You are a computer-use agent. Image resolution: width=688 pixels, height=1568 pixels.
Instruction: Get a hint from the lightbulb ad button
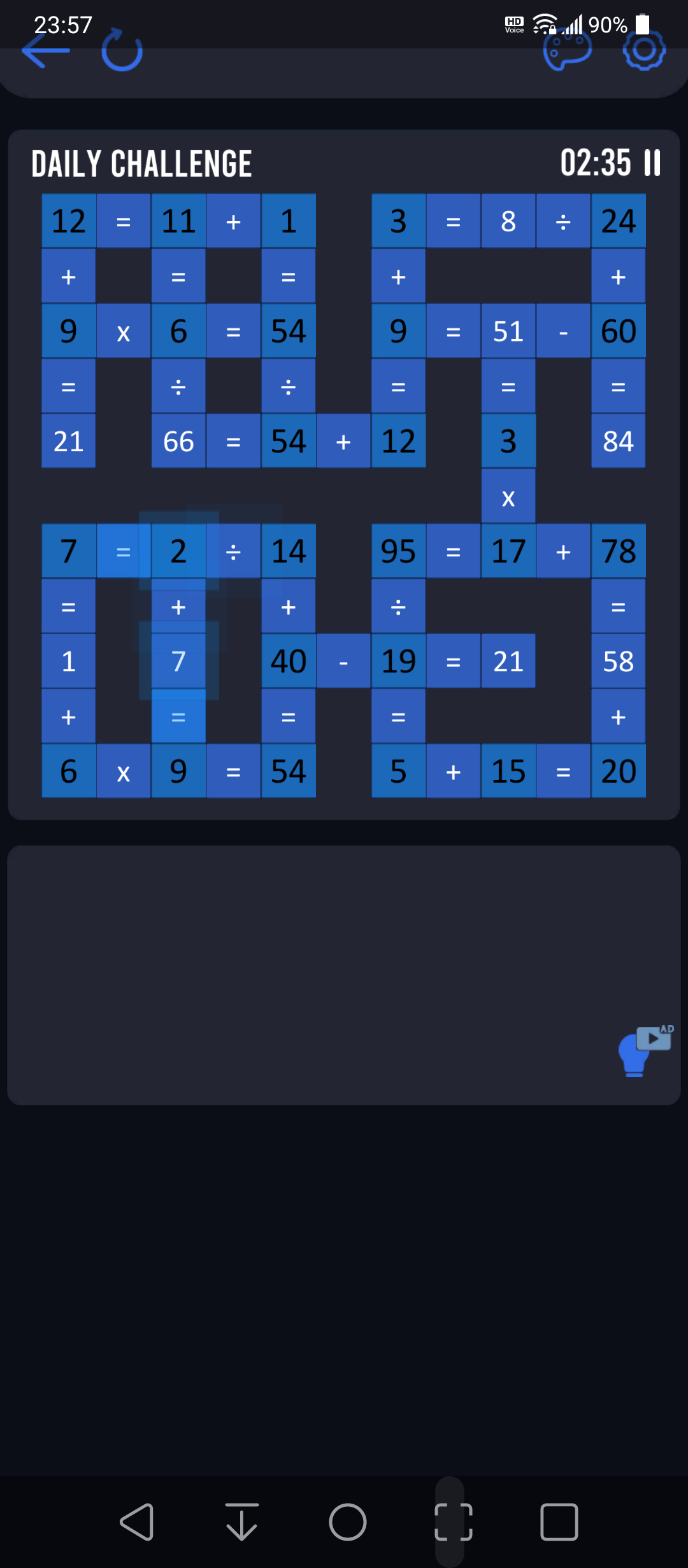click(x=645, y=1050)
